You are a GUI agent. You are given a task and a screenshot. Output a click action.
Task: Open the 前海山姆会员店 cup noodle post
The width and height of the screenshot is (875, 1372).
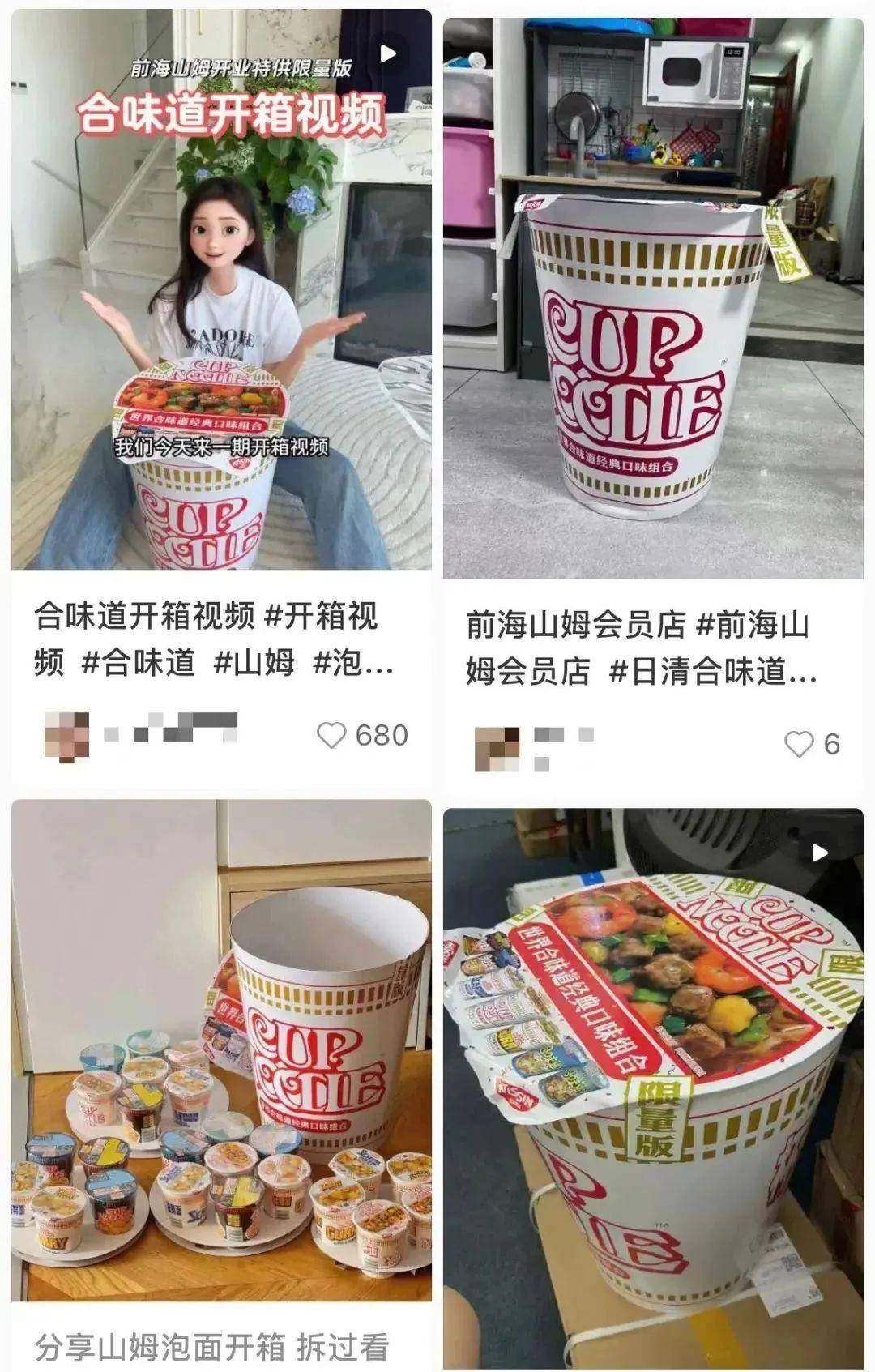[x=653, y=300]
